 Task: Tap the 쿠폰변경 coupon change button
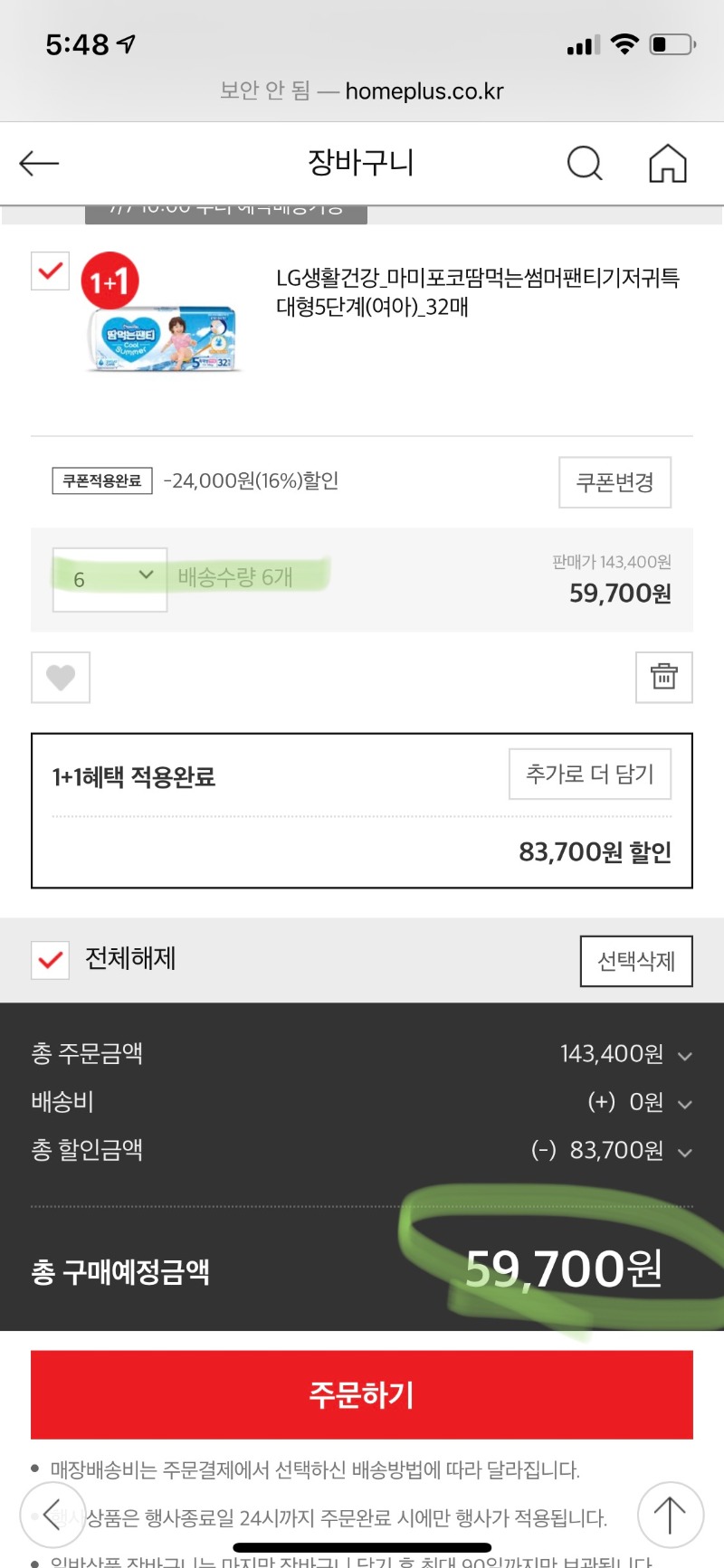pos(614,481)
